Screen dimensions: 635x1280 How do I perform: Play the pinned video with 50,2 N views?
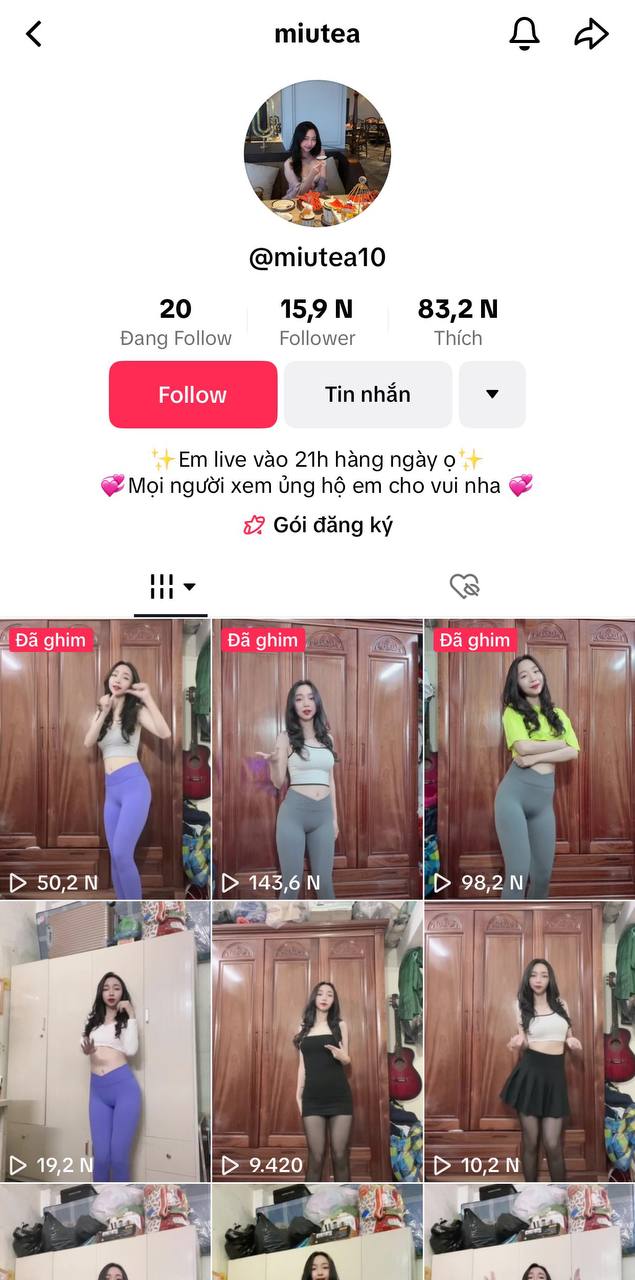[105, 758]
